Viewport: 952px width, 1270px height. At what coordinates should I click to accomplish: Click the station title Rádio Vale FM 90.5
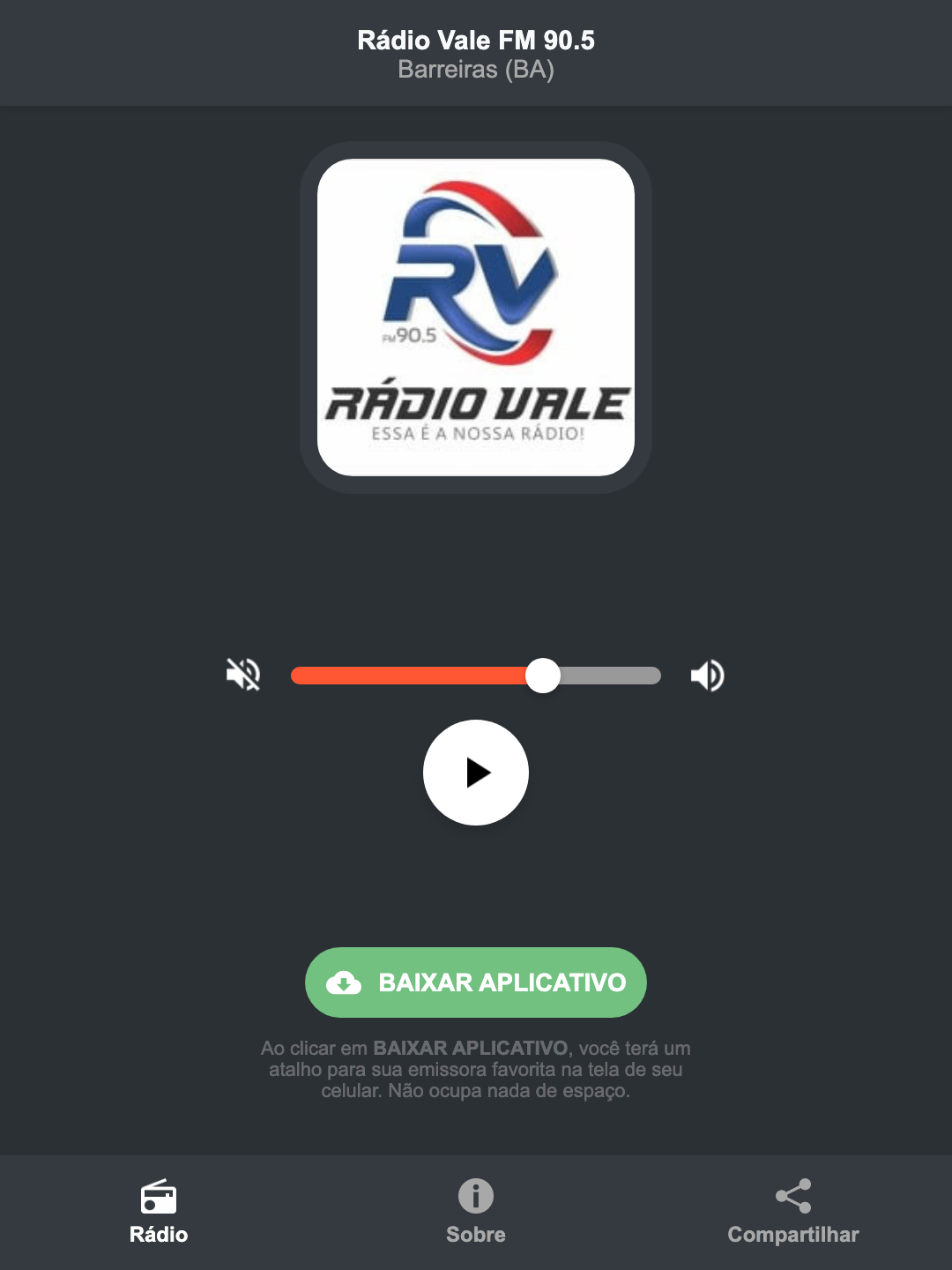click(x=475, y=40)
